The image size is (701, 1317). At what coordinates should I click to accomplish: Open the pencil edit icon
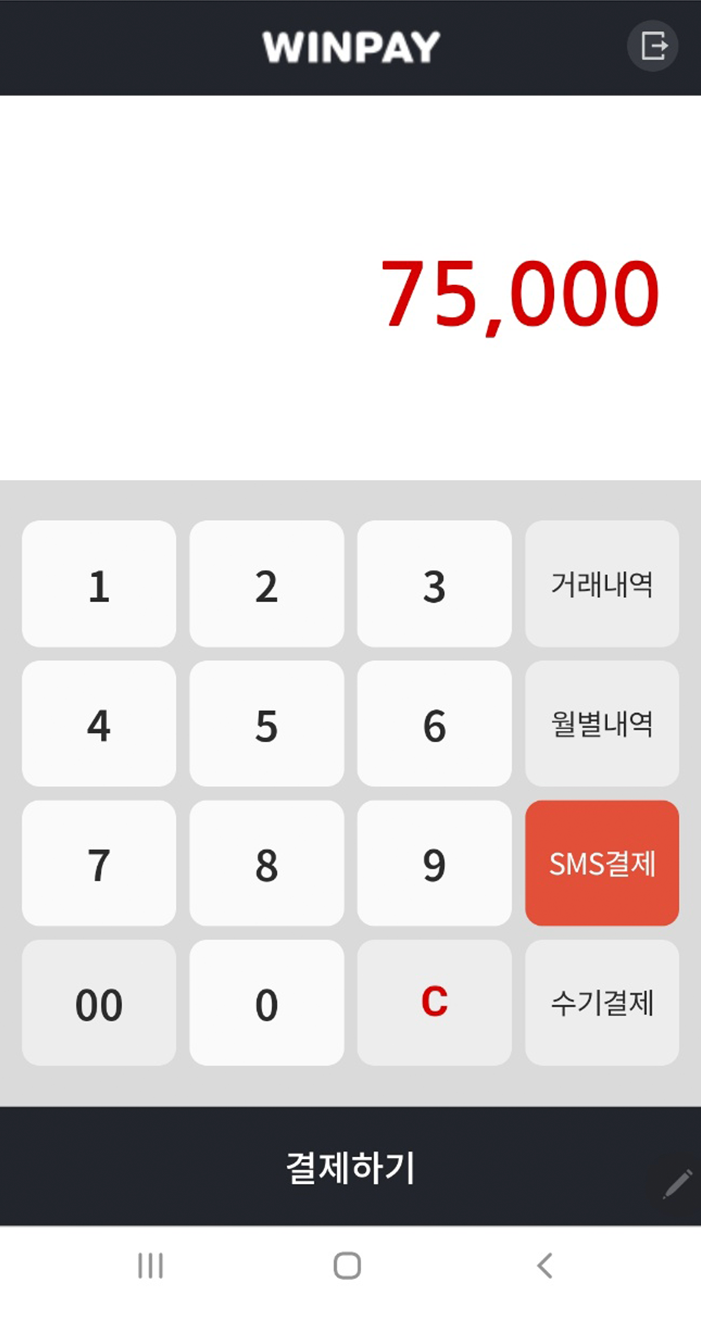point(676,1184)
